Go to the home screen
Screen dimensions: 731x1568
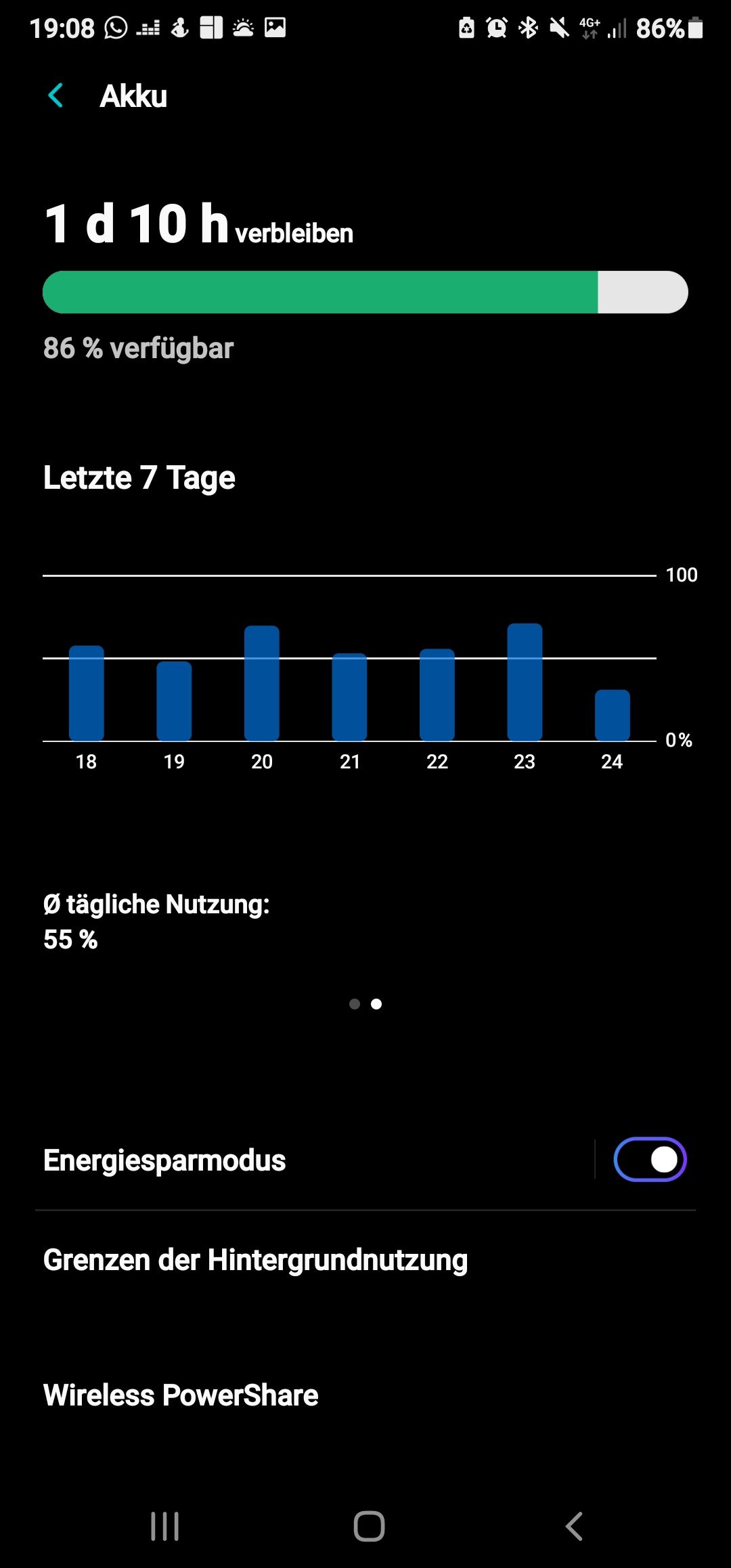369,1526
